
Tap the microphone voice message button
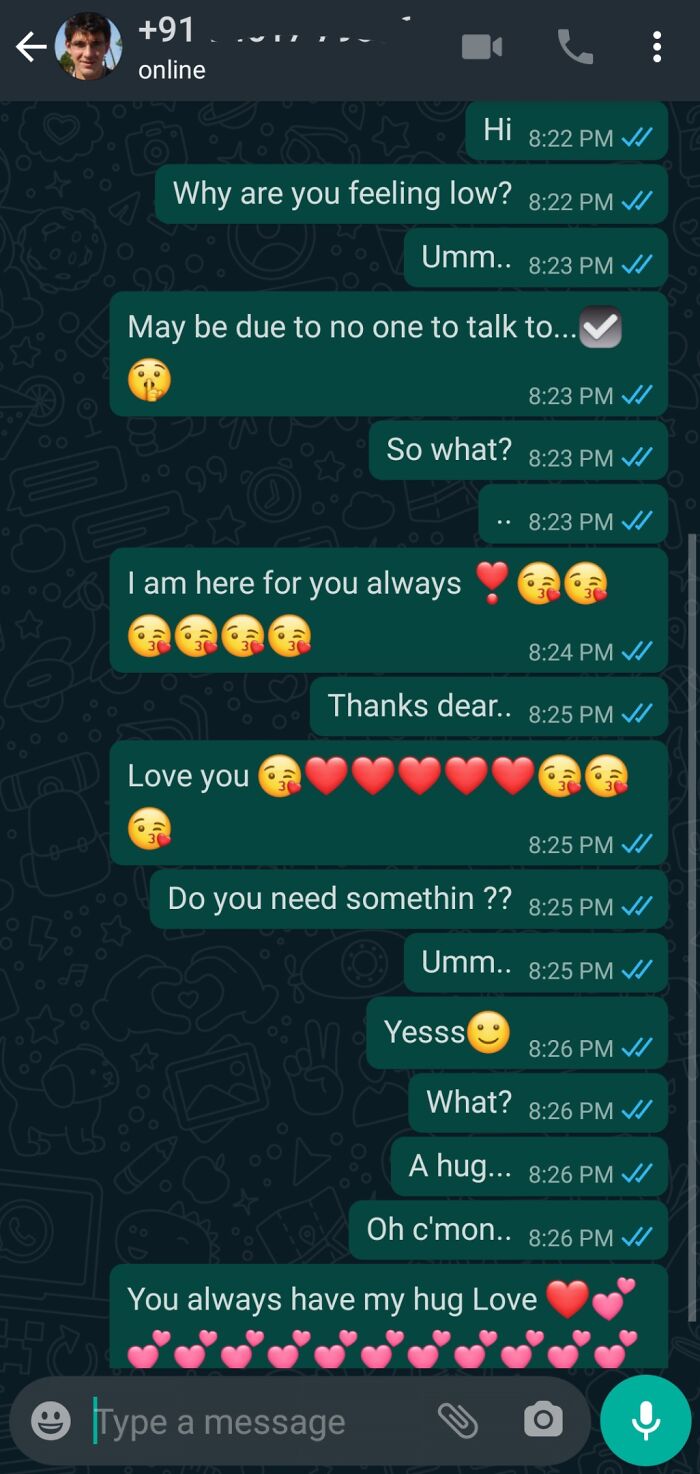point(645,1420)
